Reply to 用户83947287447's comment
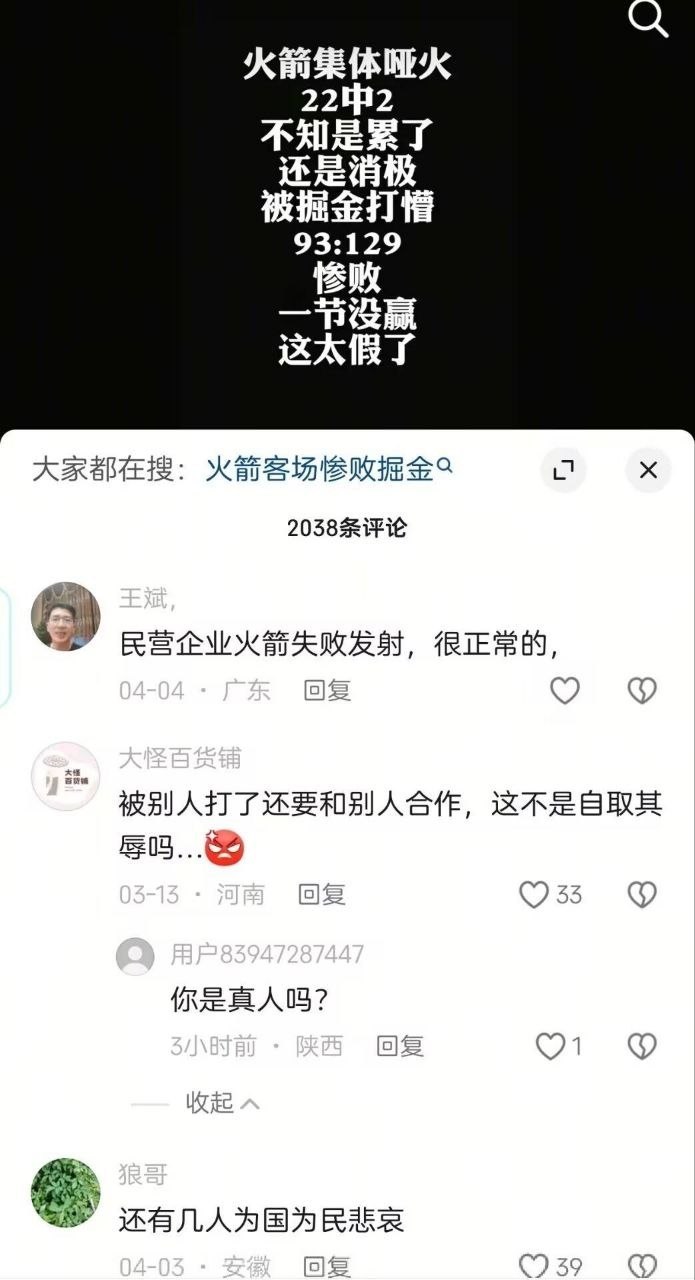The width and height of the screenshot is (695, 1280). click(x=400, y=1046)
